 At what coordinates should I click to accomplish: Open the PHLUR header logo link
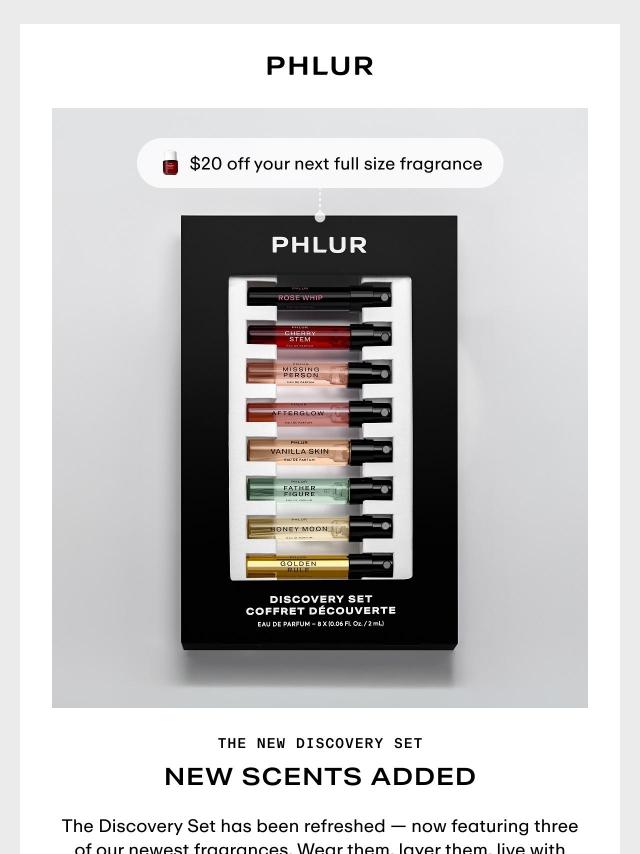[320, 66]
